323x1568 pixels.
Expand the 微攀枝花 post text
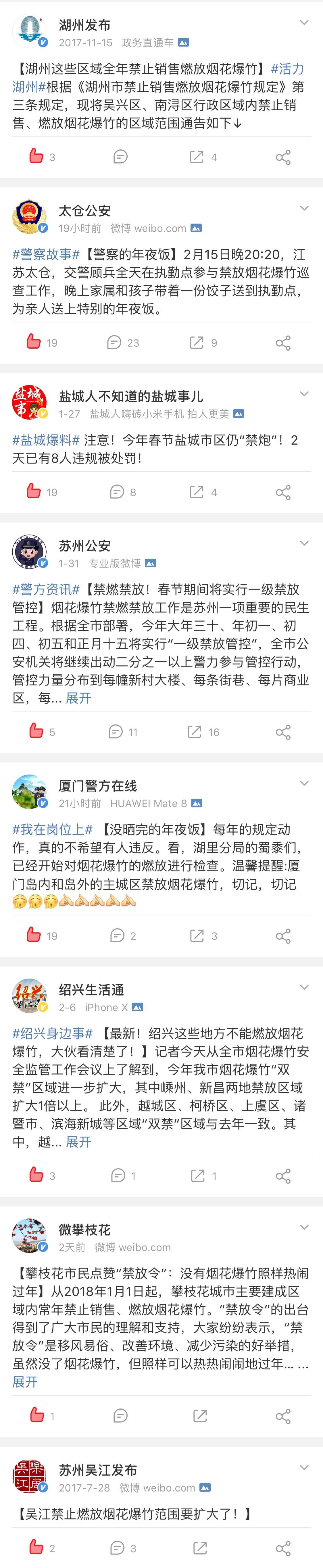pos(25,1382)
